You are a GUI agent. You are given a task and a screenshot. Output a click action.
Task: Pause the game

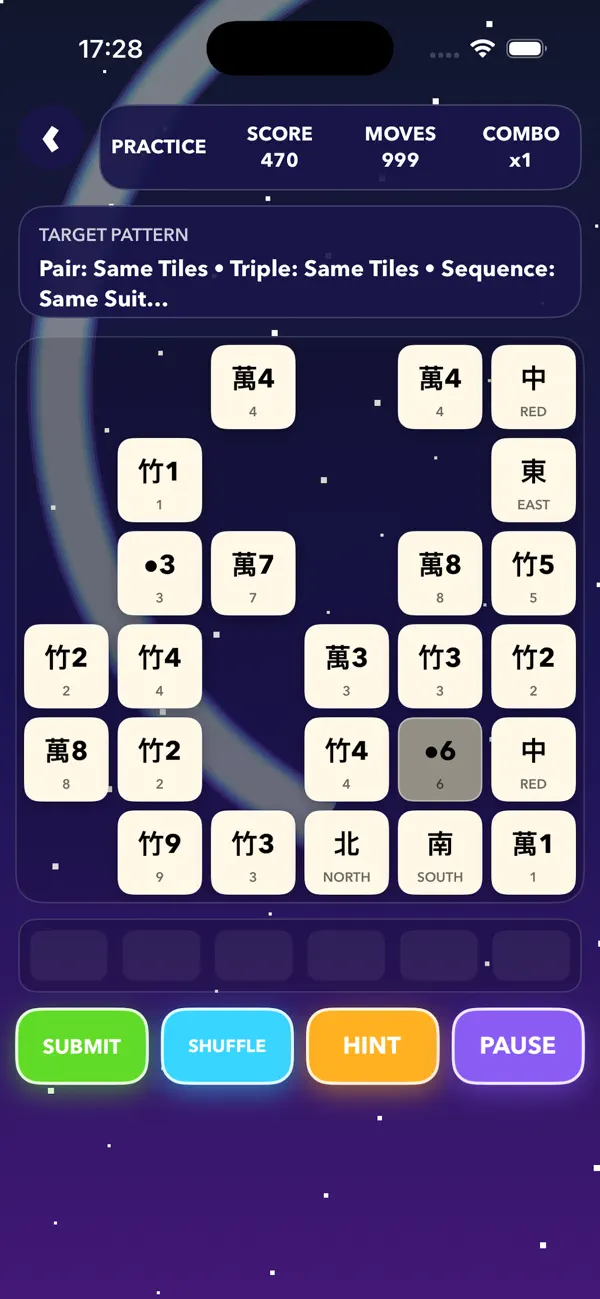(518, 1046)
